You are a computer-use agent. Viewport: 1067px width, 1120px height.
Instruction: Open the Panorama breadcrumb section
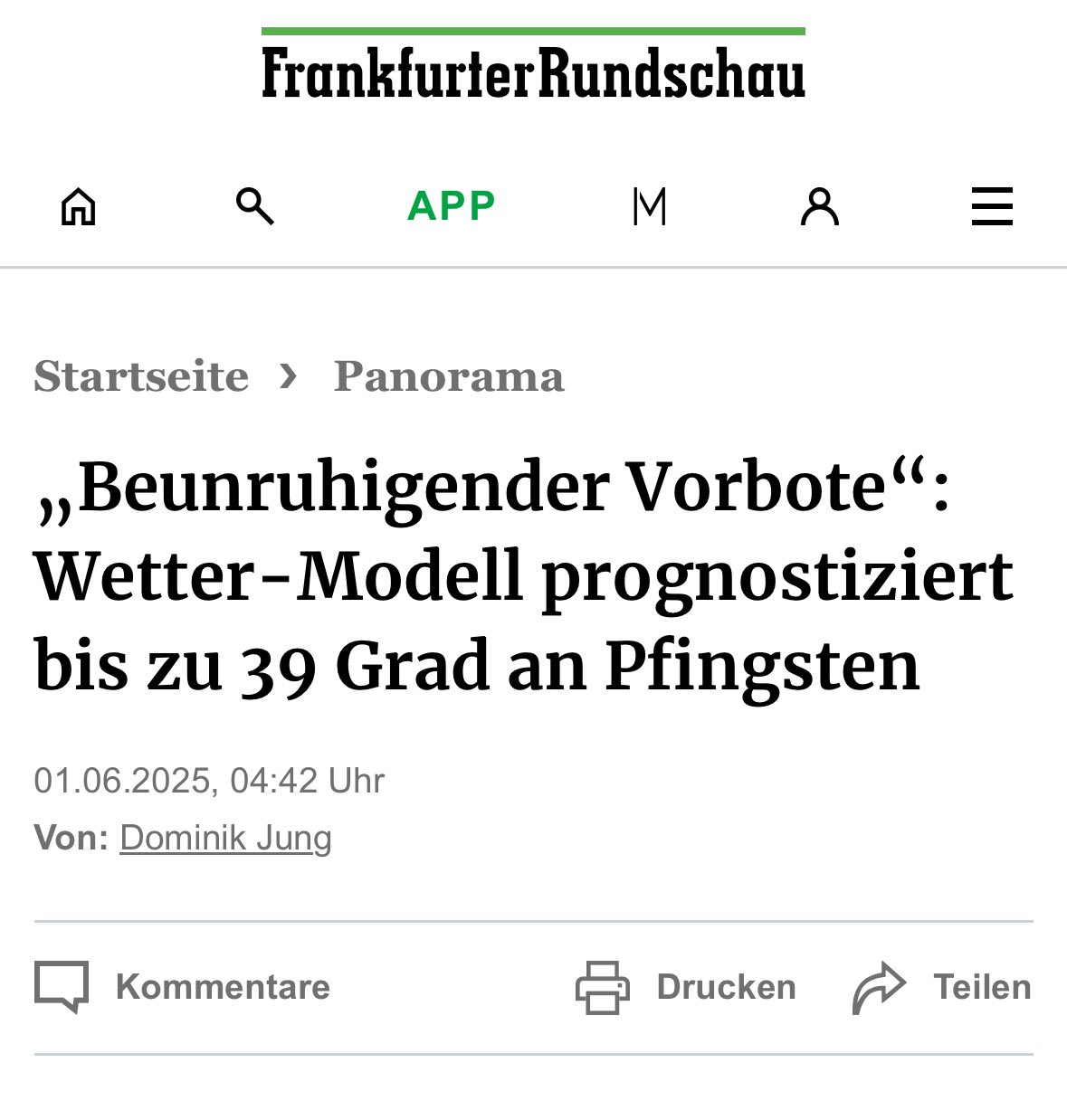pyautogui.click(x=449, y=376)
